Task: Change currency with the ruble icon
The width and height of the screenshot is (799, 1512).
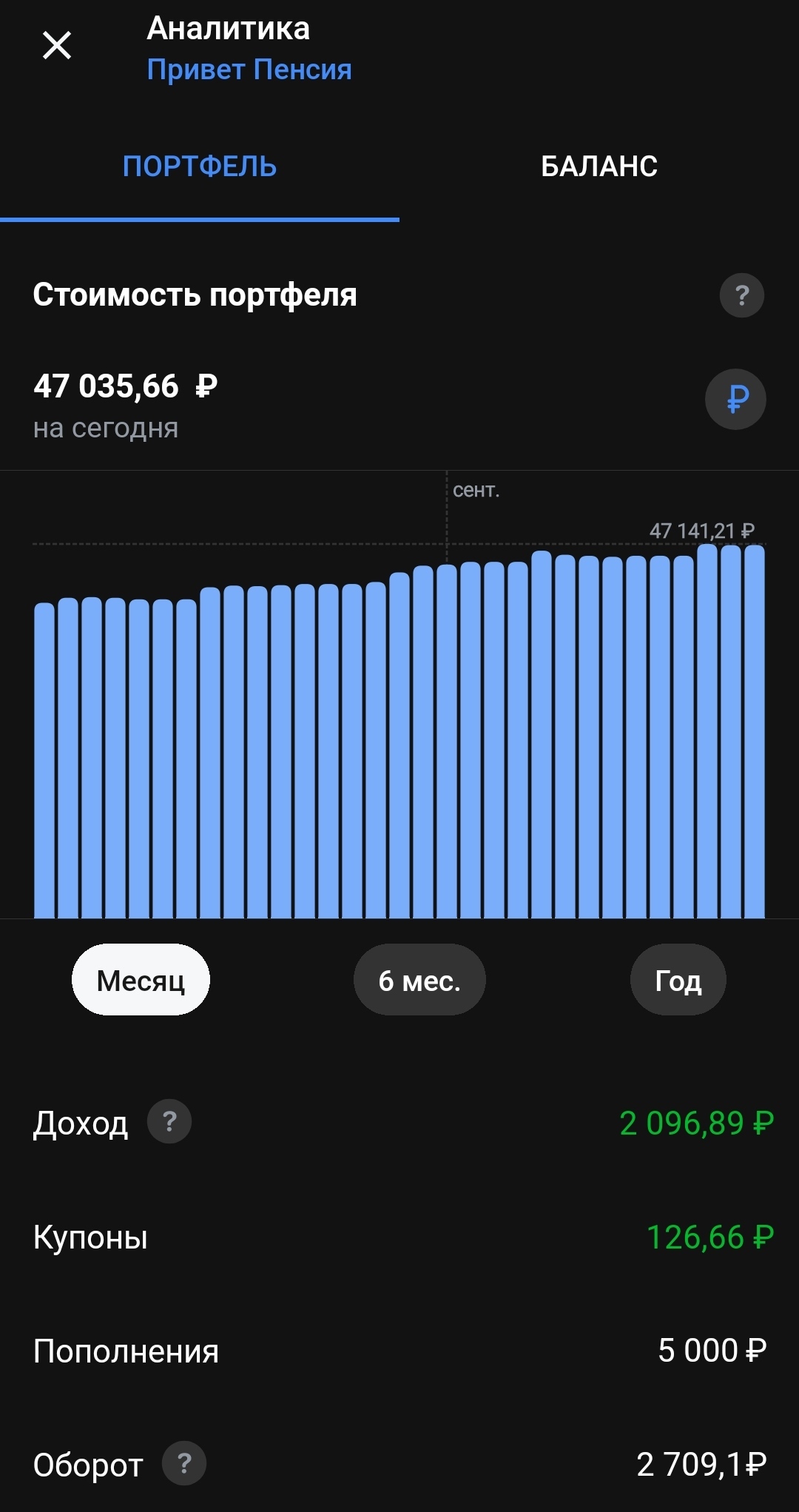Action: pyautogui.click(x=736, y=400)
